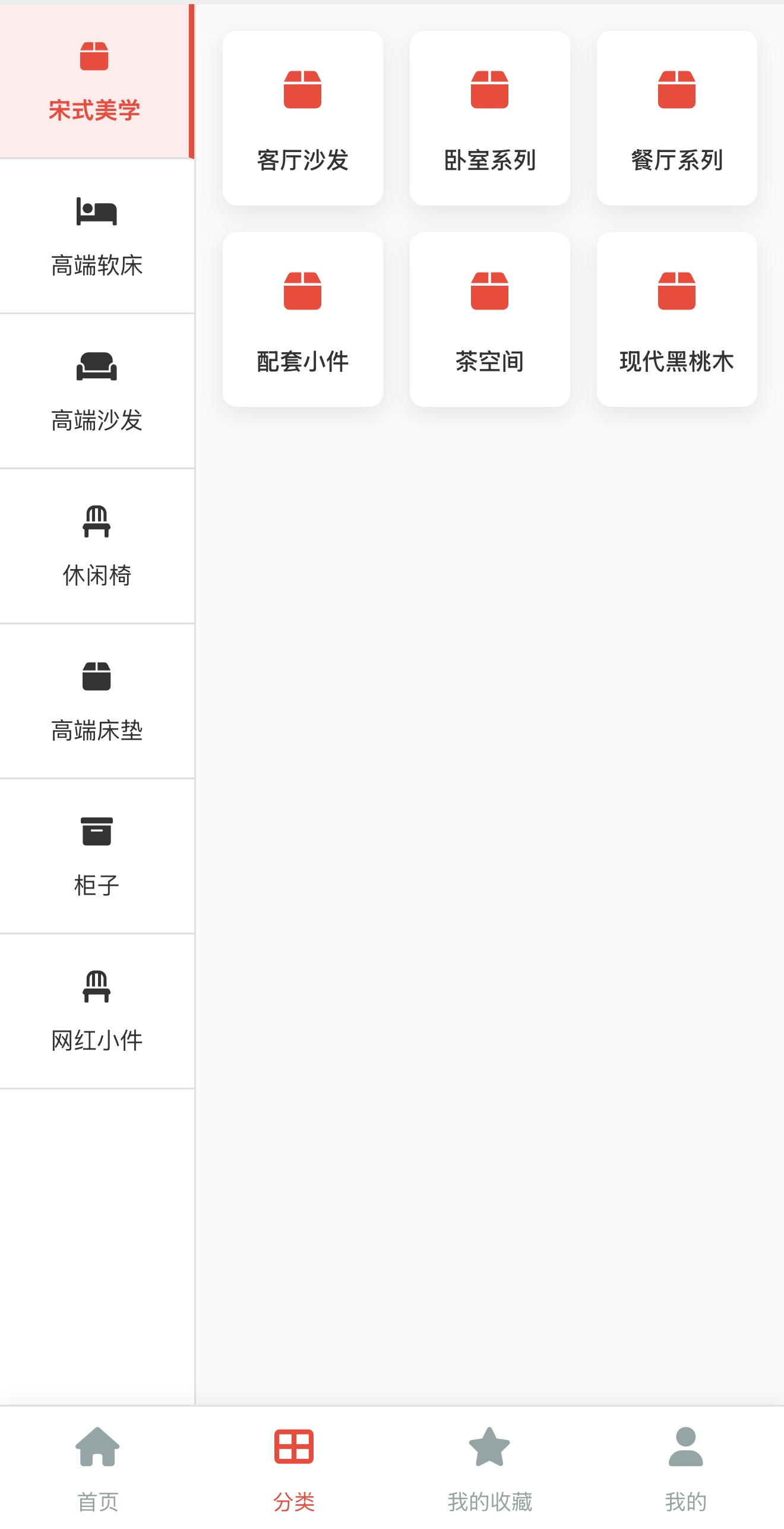Open the 茶空间 category
This screenshot has height=1529, width=784.
pyautogui.click(x=489, y=321)
